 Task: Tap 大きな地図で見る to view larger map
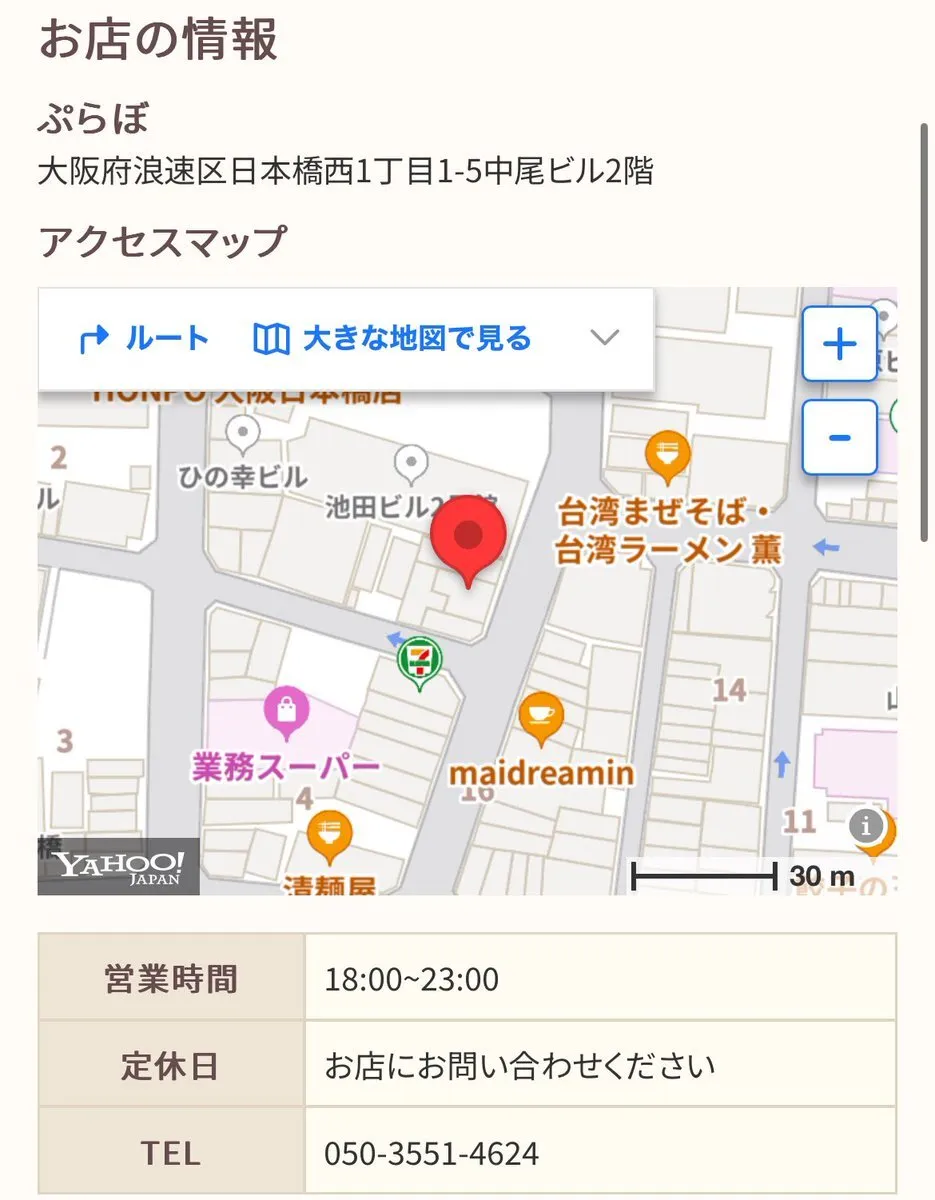pyautogui.click(x=392, y=339)
